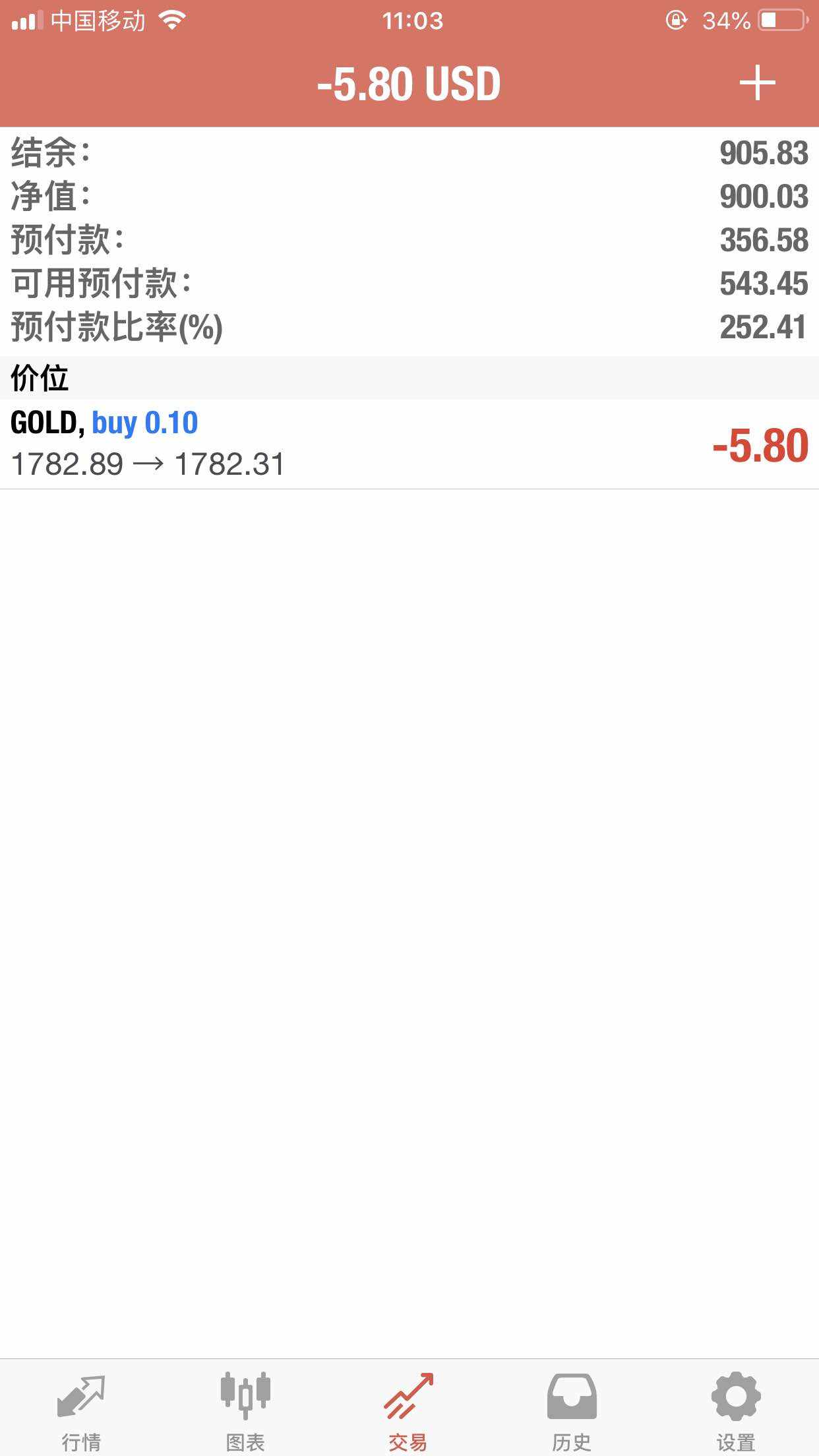Viewport: 819px width, 1456px height.
Task: Tap the plus icon for a new order
Action: [757, 83]
